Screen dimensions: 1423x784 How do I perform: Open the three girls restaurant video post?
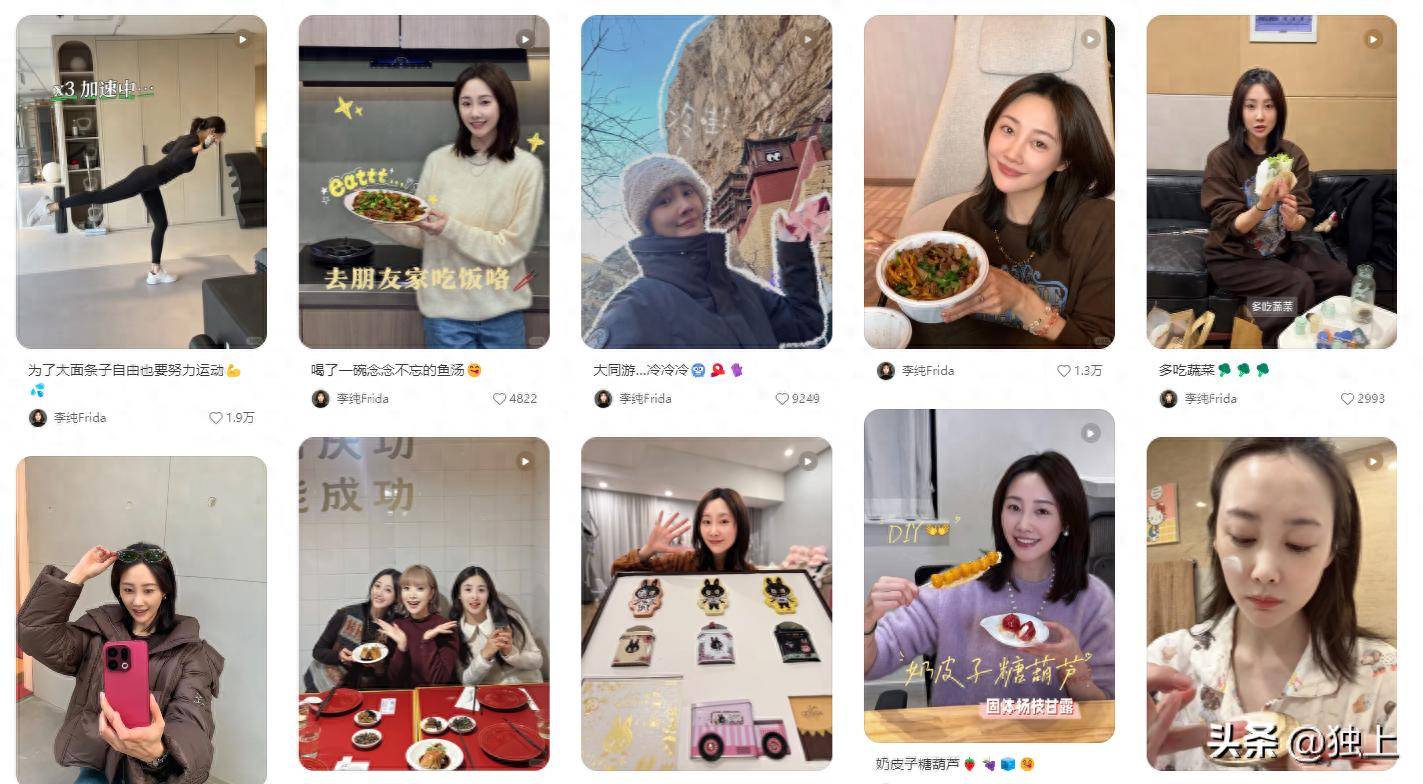point(424,603)
